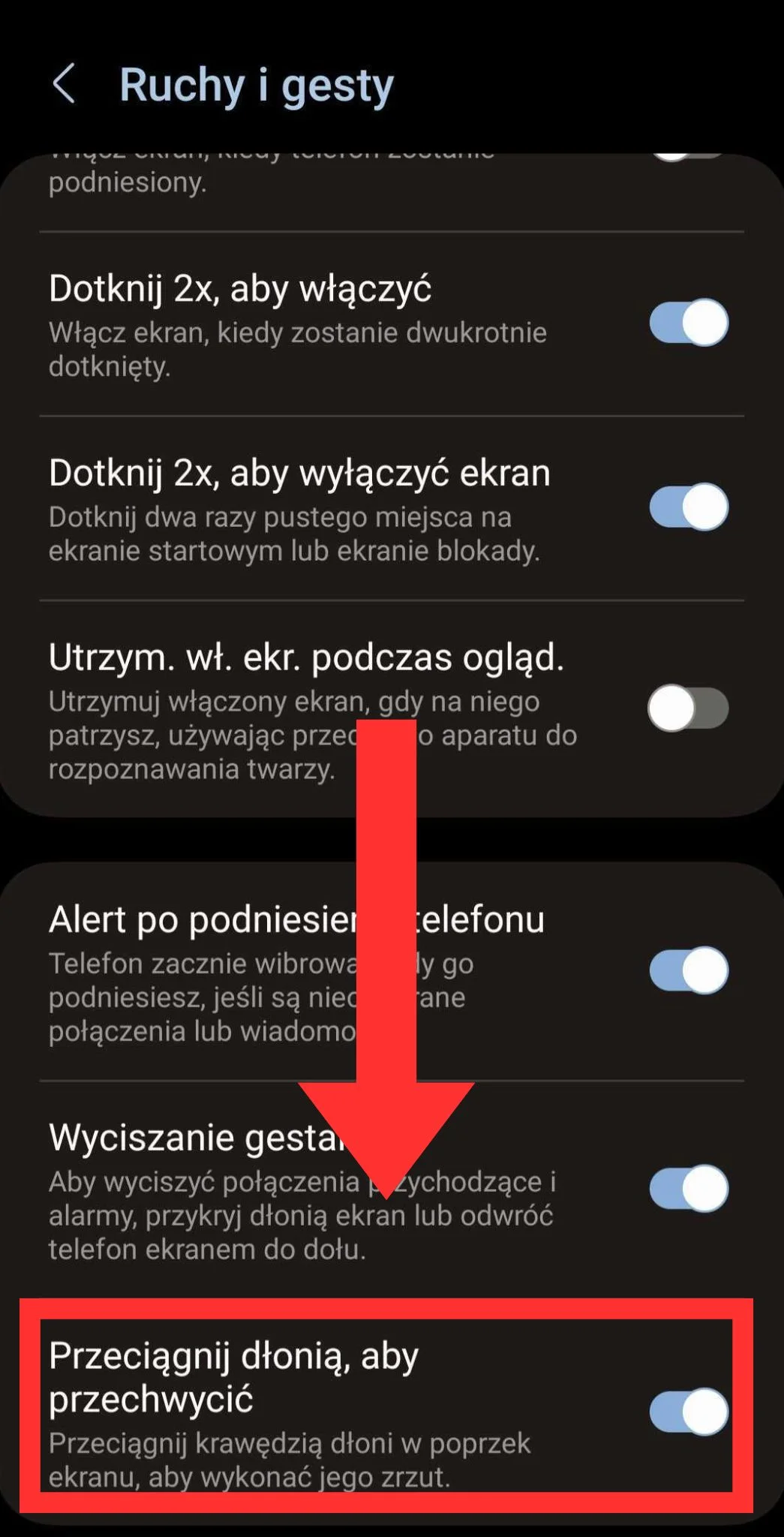Enable Utrzym. wł. ekr. podczas ogląd. switch
784x1537 pixels.
click(x=688, y=708)
